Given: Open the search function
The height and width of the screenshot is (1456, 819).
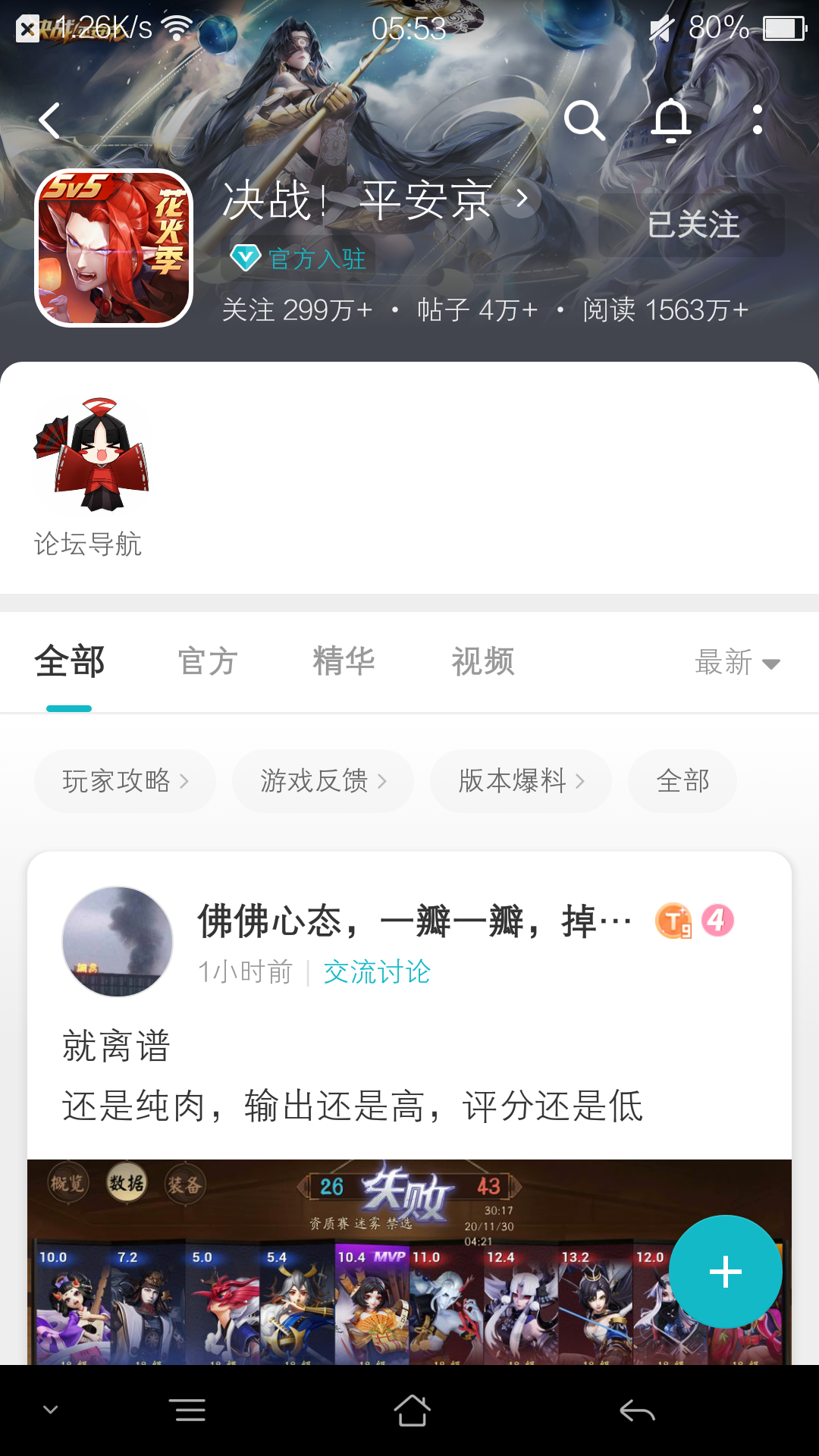Looking at the screenshot, I should (x=585, y=121).
